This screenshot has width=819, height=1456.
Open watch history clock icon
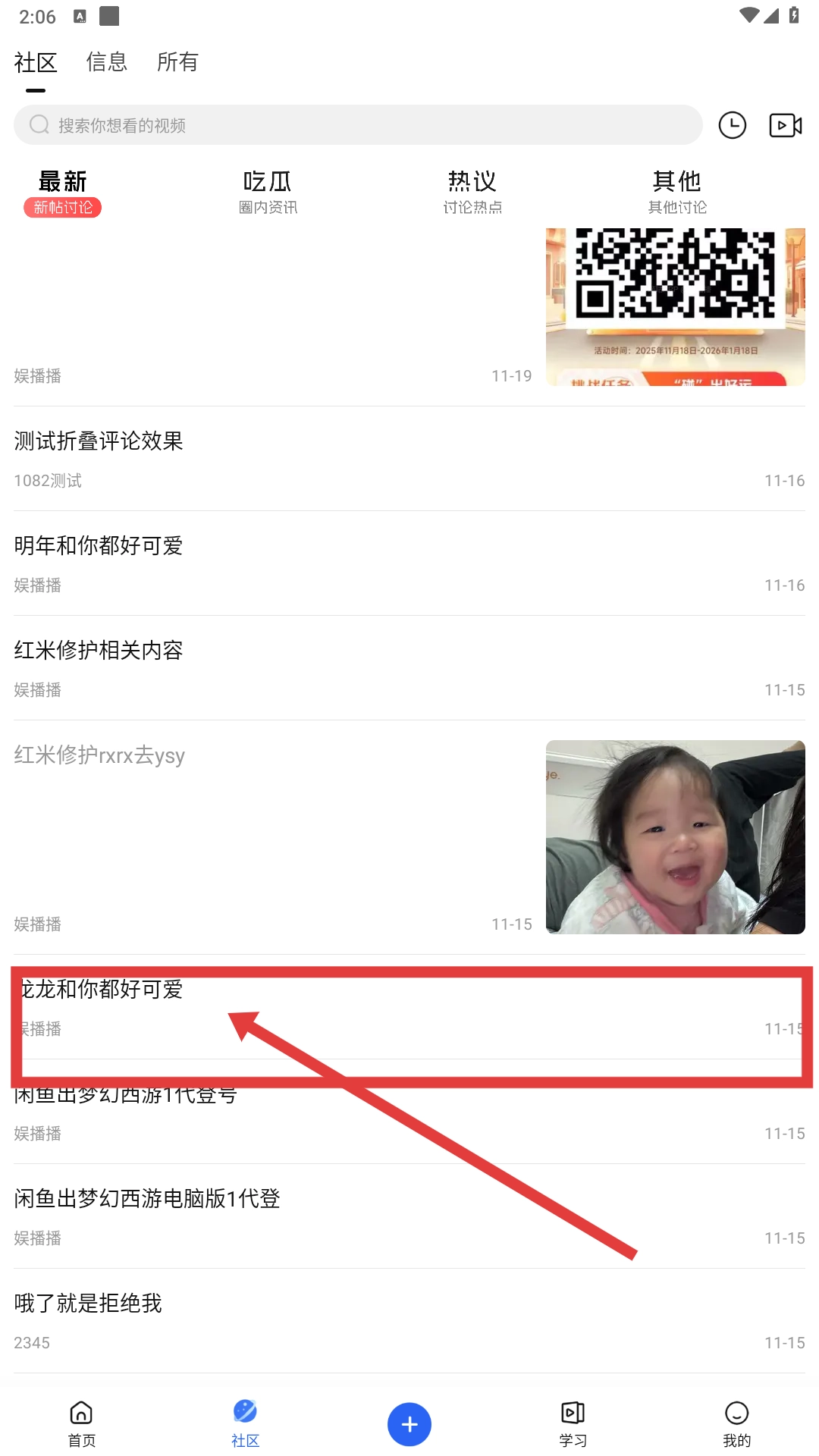click(x=732, y=125)
